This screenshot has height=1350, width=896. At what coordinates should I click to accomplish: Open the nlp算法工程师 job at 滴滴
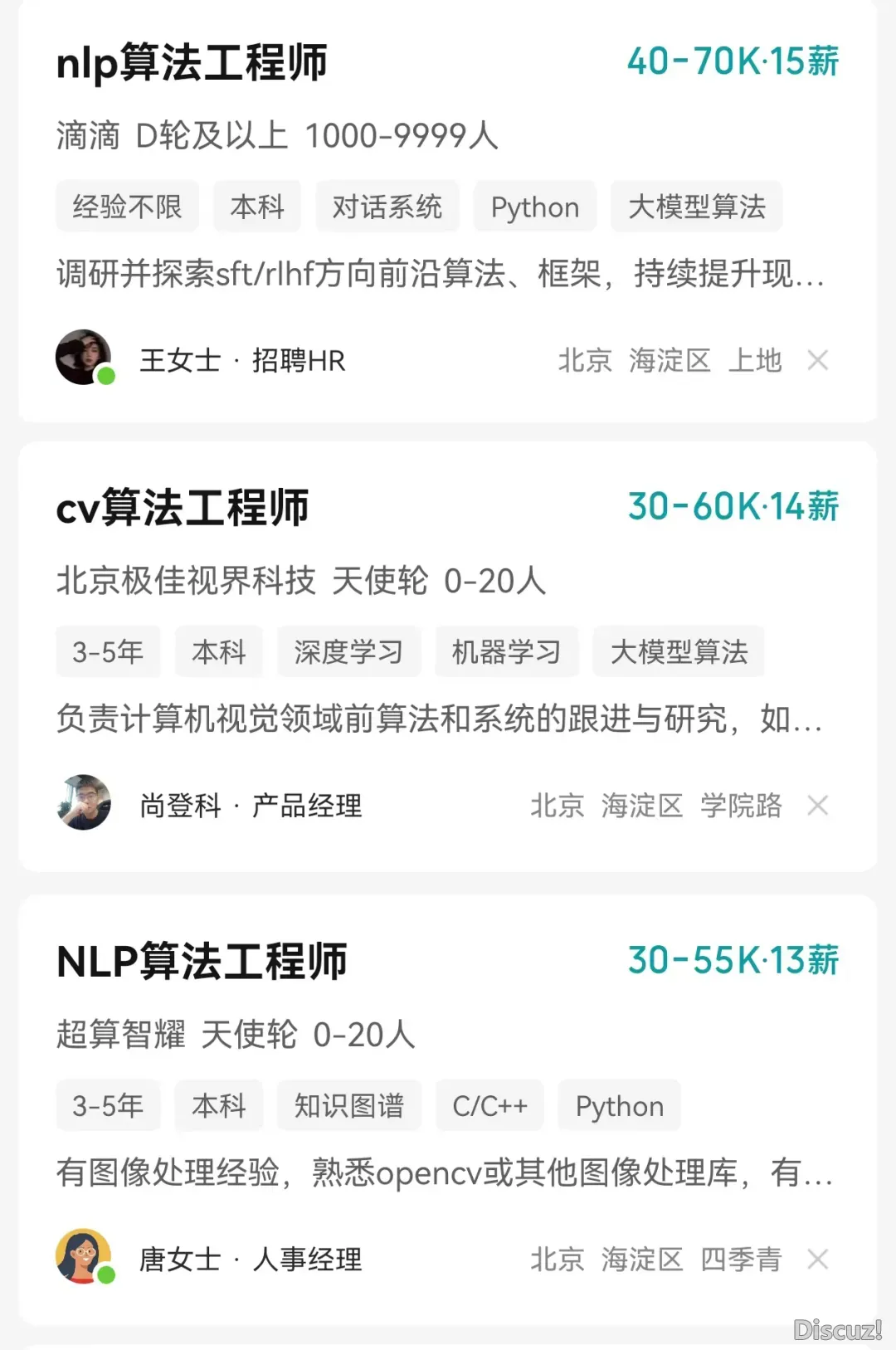pyautogui.click(x=192, y=63)
